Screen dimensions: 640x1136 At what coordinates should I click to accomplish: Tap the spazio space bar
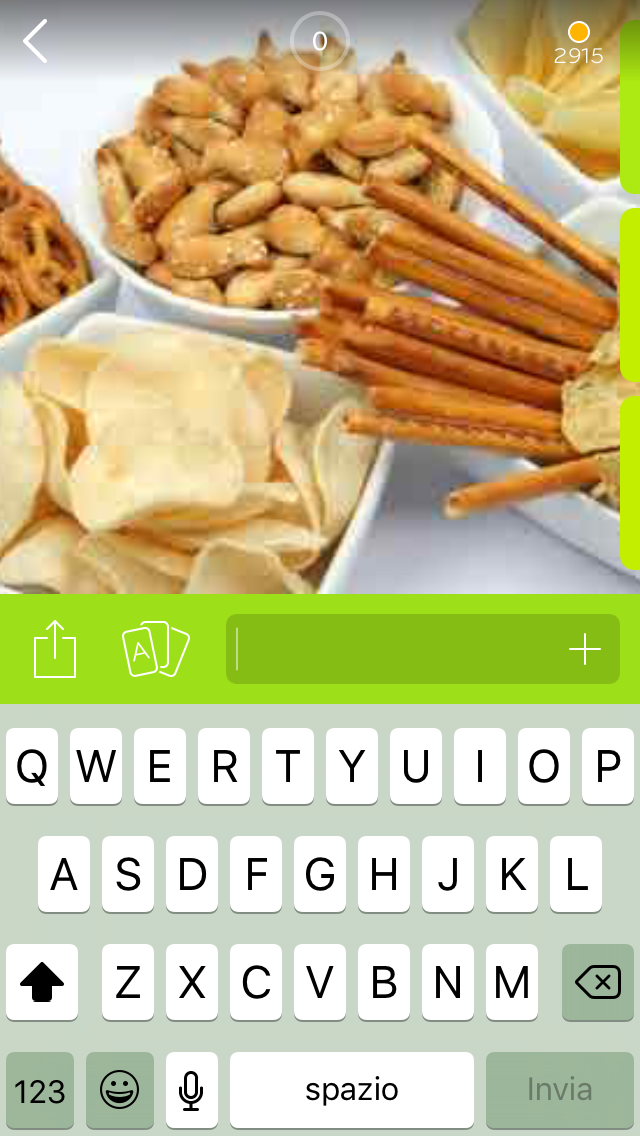tap(352, 1090)
